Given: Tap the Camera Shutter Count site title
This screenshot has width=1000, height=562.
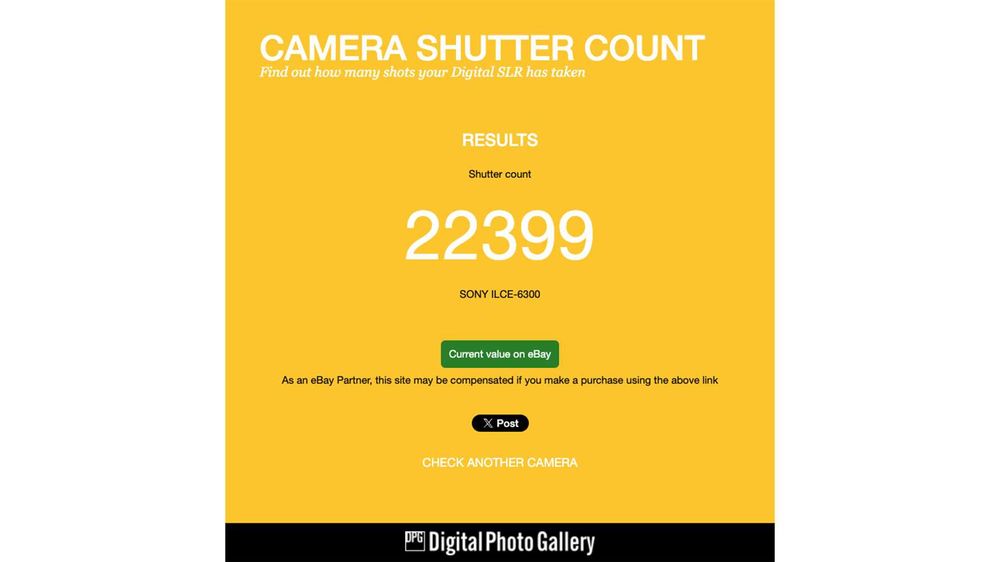Looking at the screenshot, I should 482,48.
